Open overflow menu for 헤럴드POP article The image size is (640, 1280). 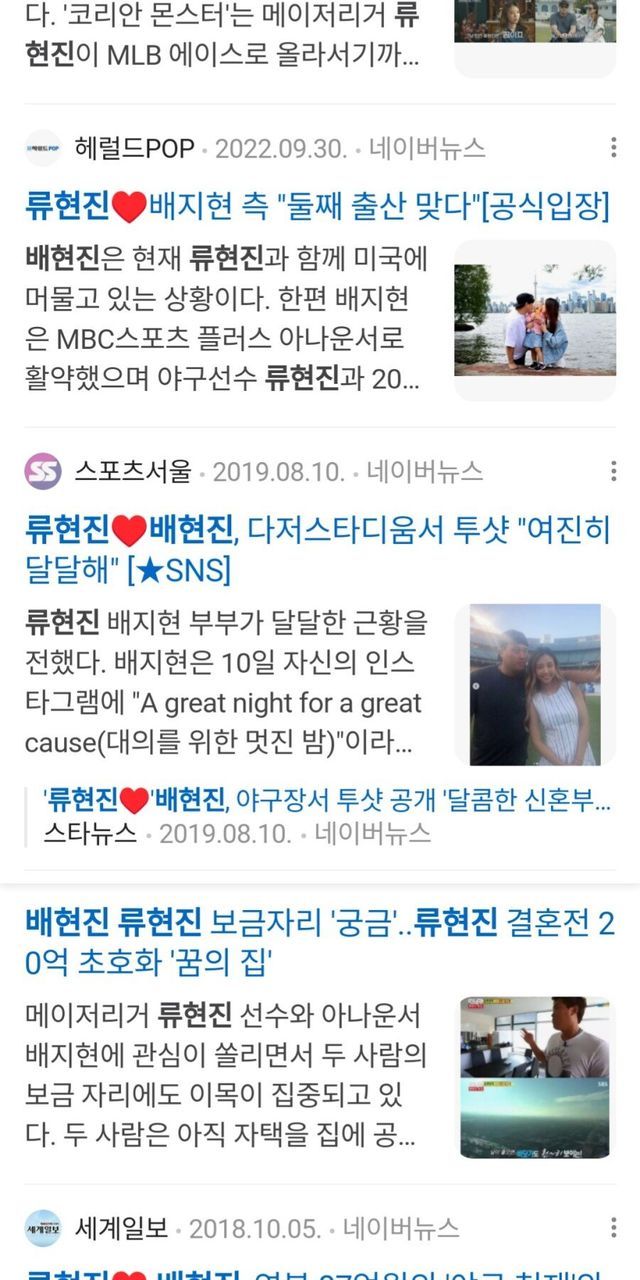coord(613,149)
